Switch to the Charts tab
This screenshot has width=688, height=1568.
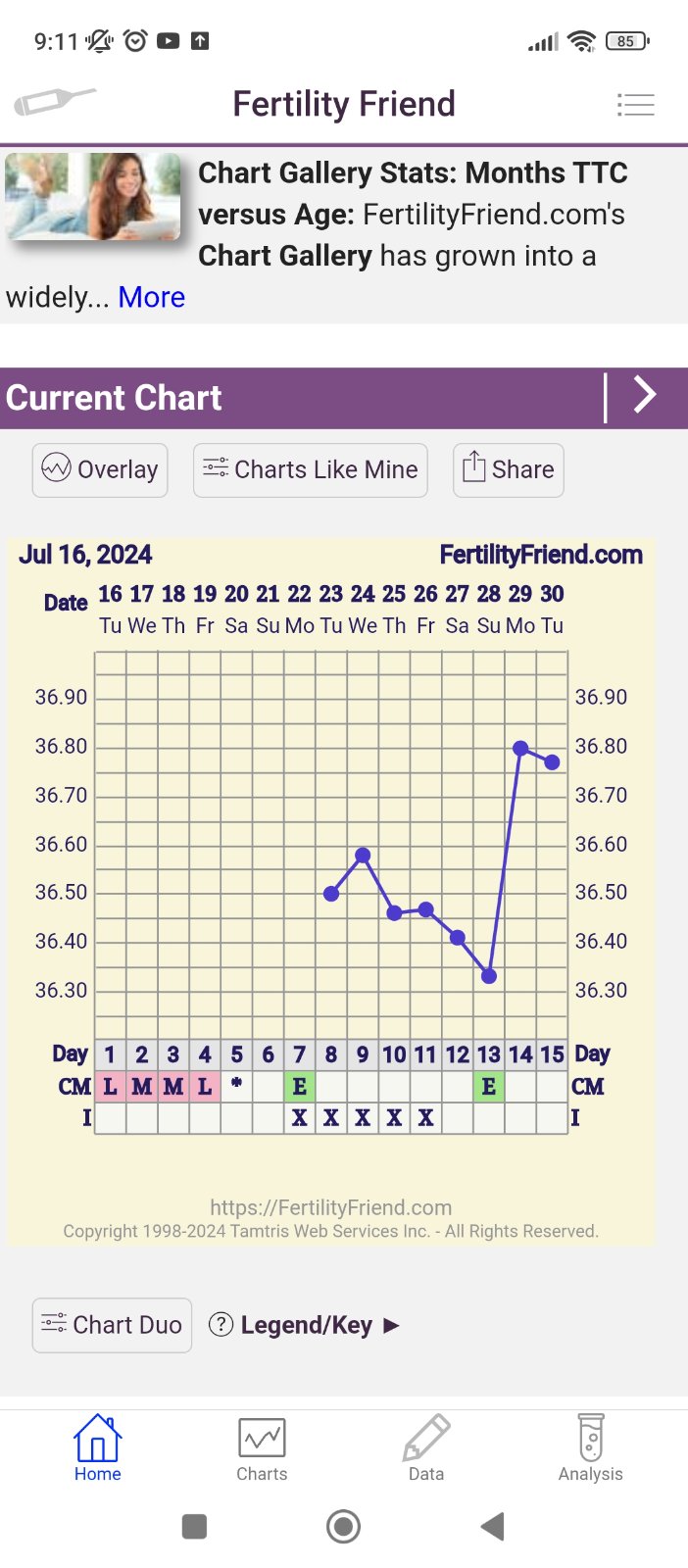click(x=262, y=1448)
